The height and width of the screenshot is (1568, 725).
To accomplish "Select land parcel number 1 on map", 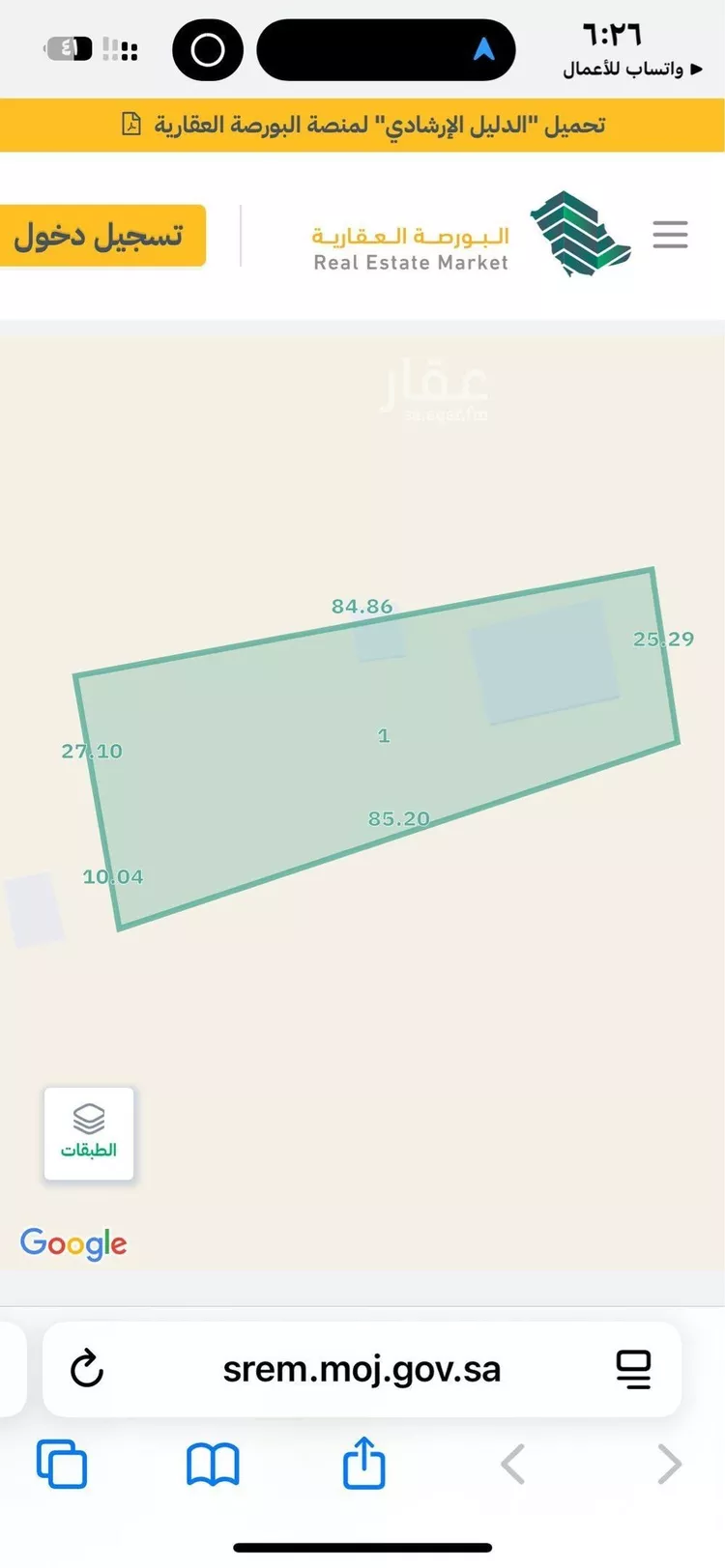I will pyautogui.click(x=384, y=736).
